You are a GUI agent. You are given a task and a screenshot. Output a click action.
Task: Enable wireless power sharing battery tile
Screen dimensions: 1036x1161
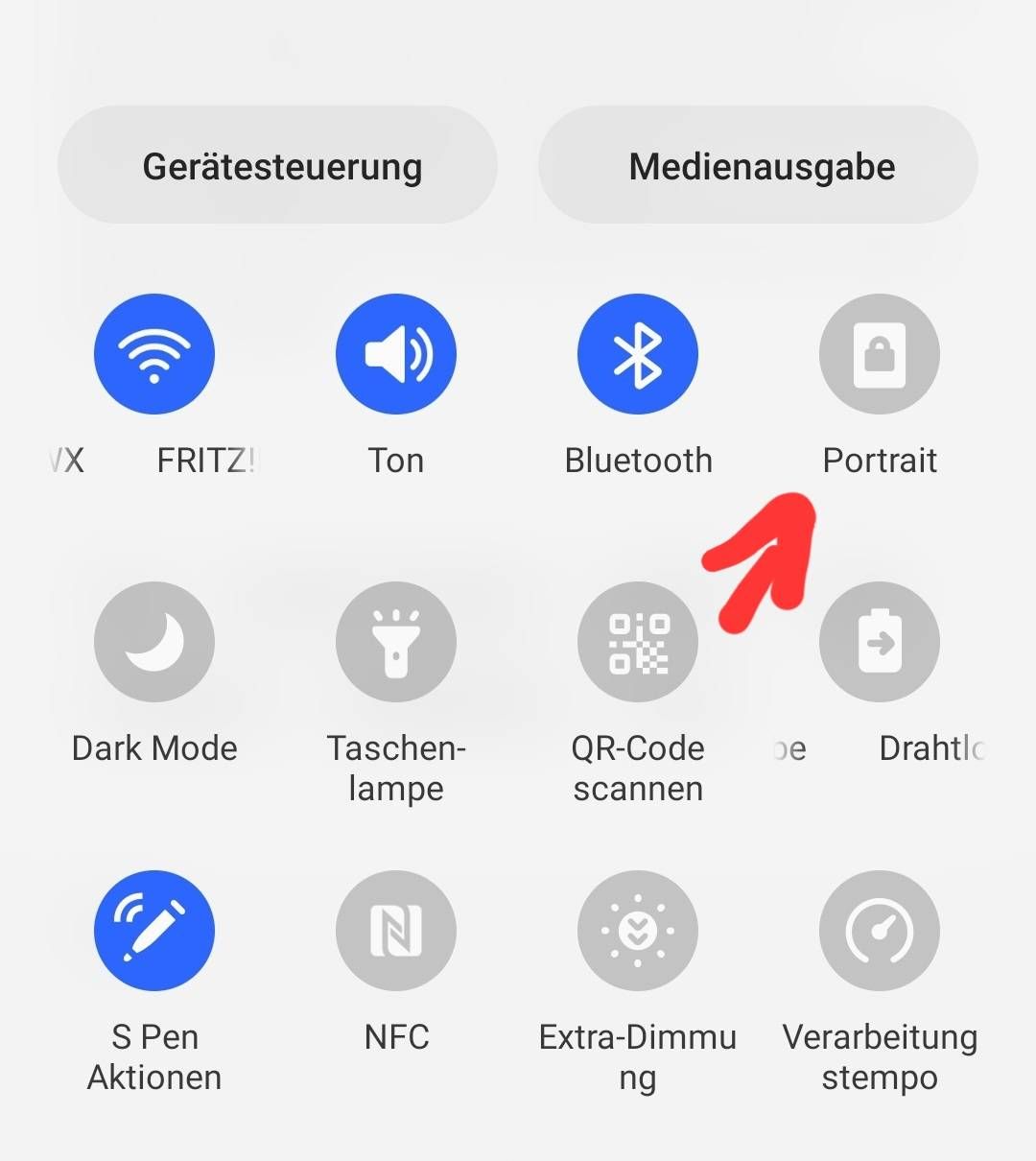click(879, 642)
